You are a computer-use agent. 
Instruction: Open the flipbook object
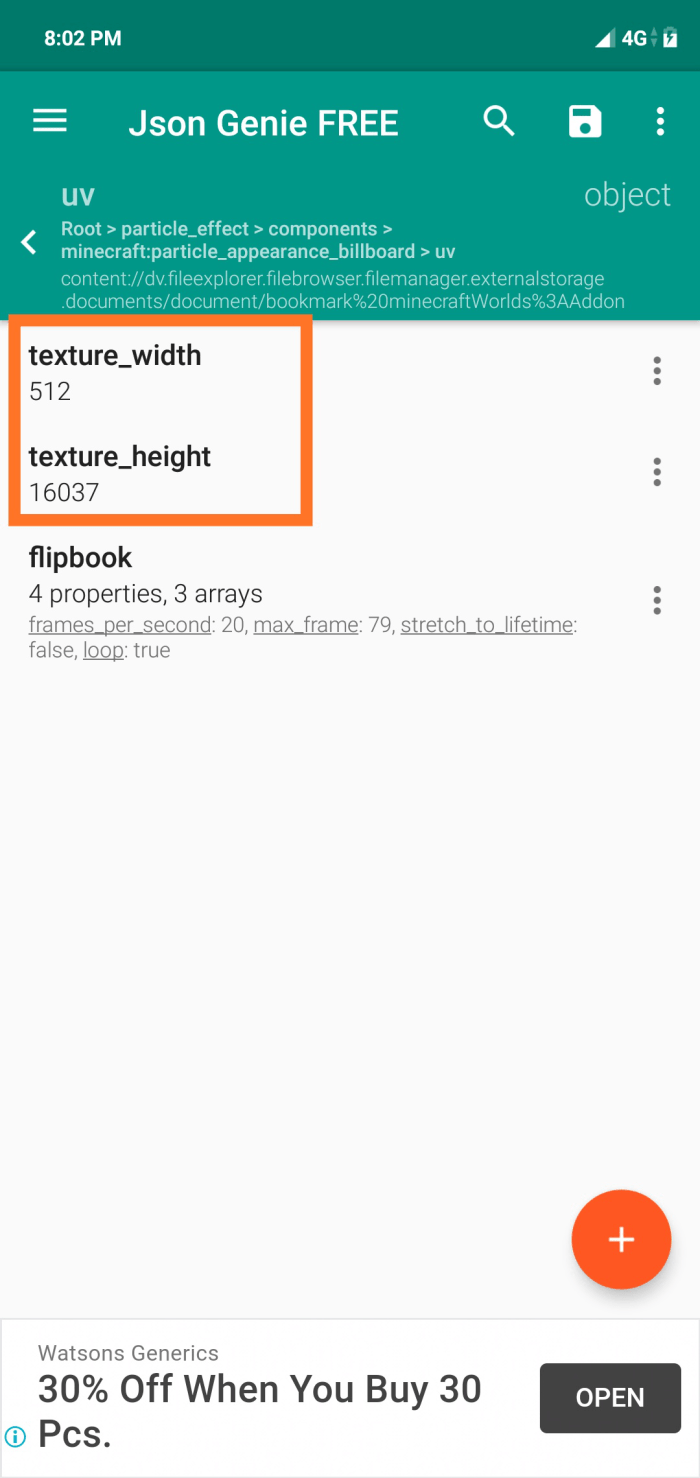tap(320, 602)
